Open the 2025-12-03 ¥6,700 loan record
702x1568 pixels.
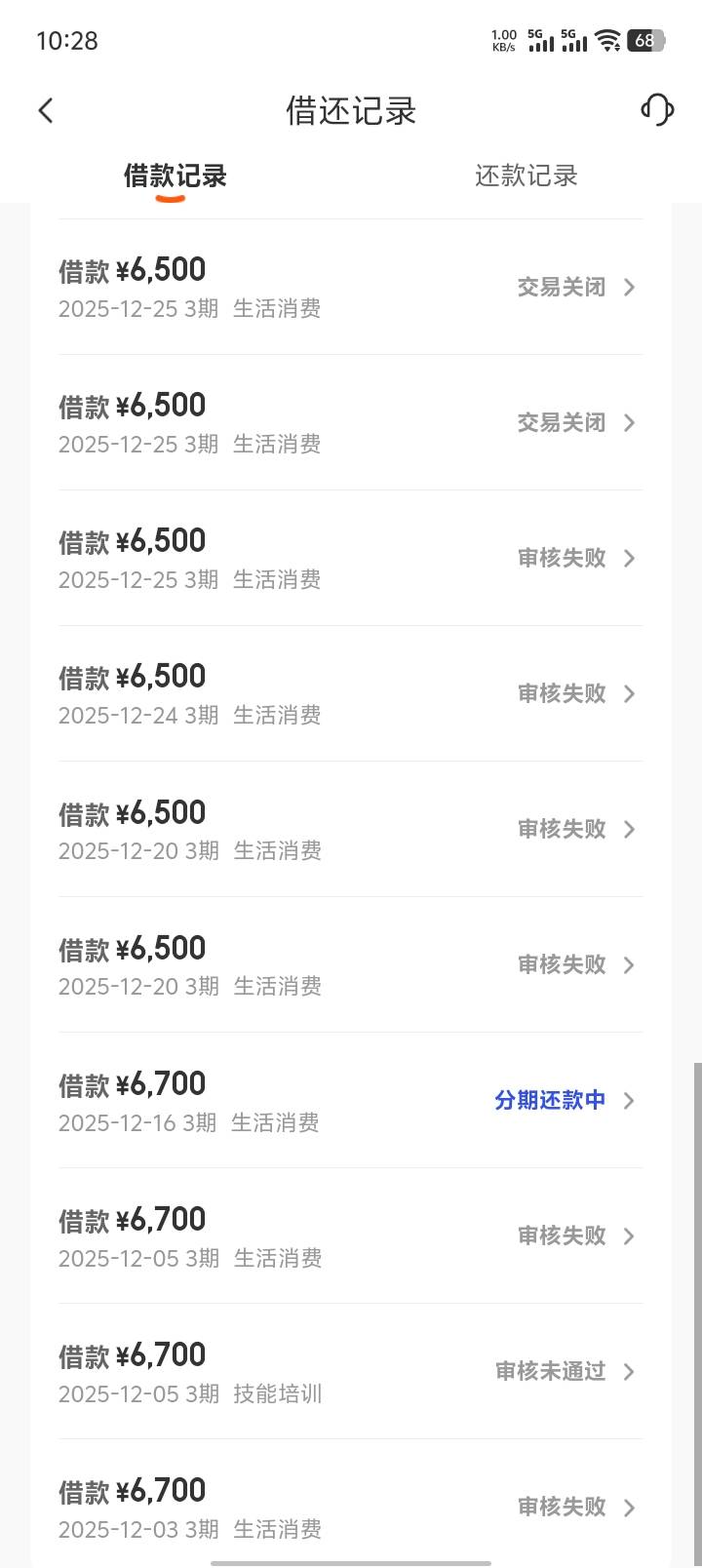coord(351,1507)
